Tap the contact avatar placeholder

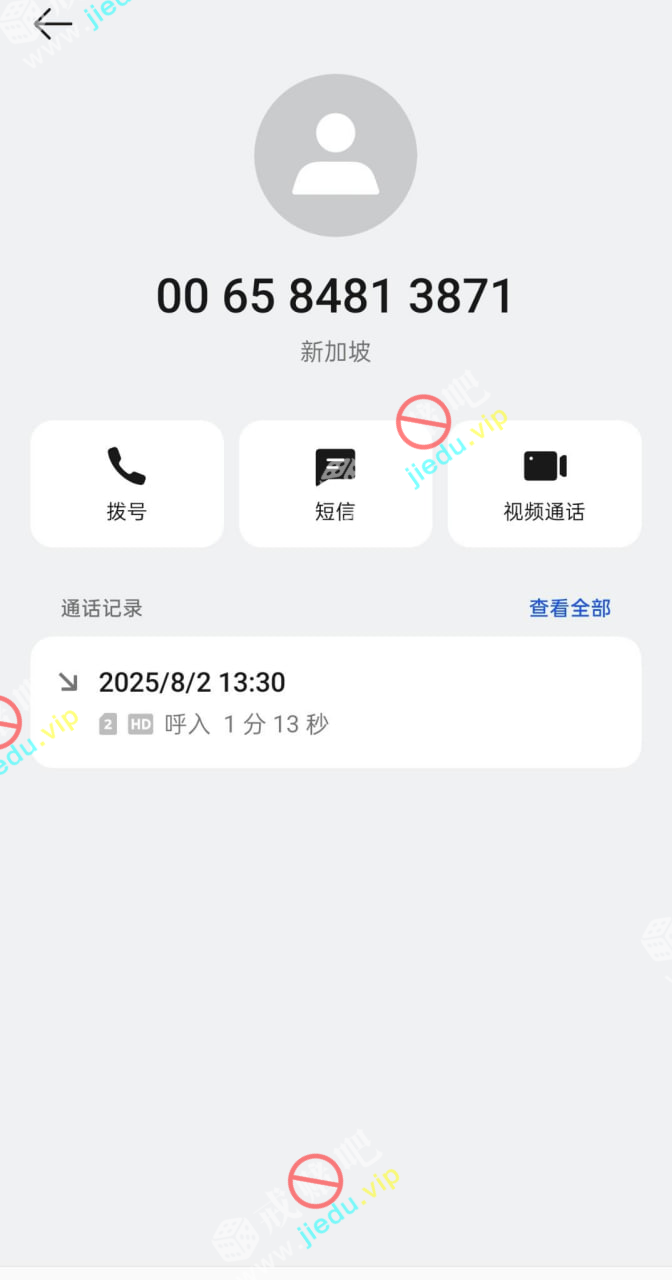335,156
